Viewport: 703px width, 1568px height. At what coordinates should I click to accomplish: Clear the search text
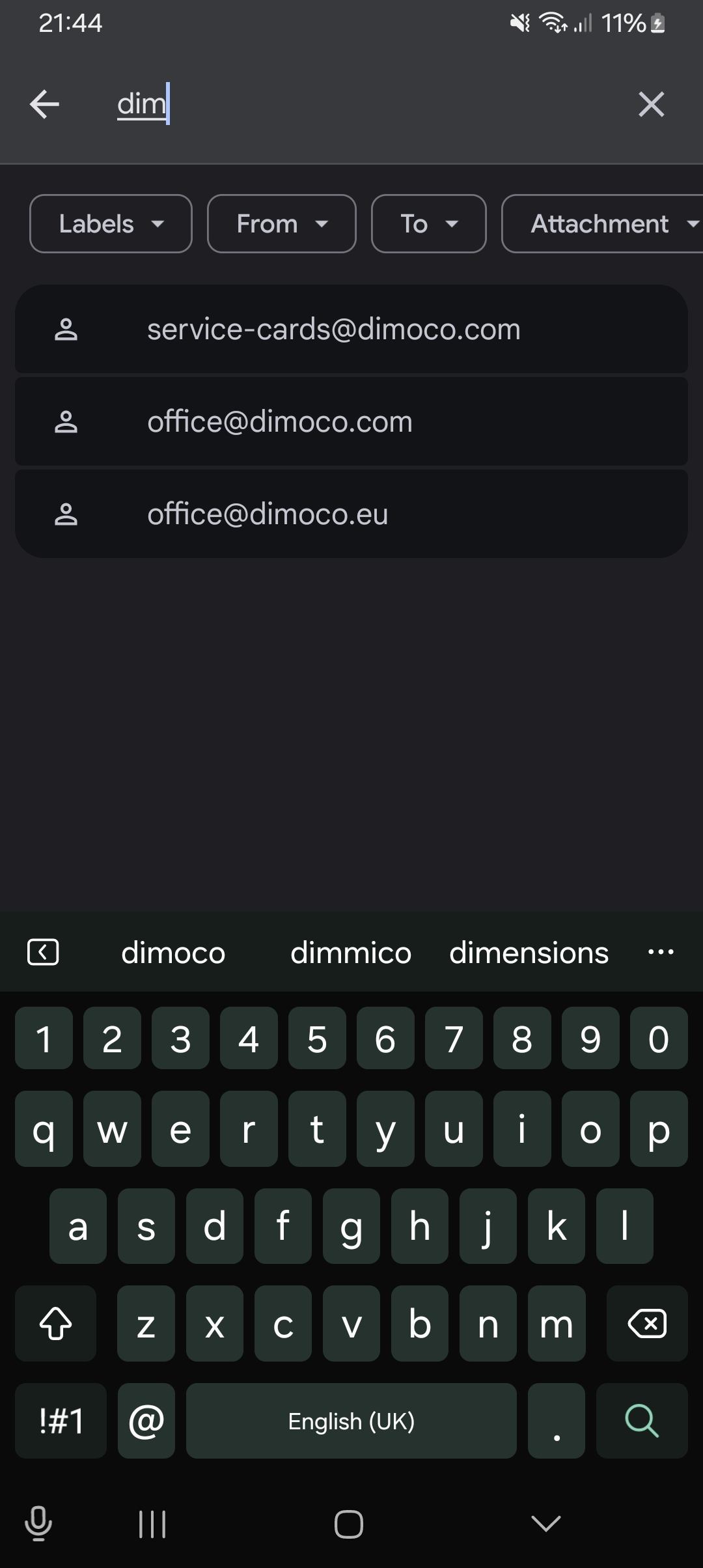651,104
